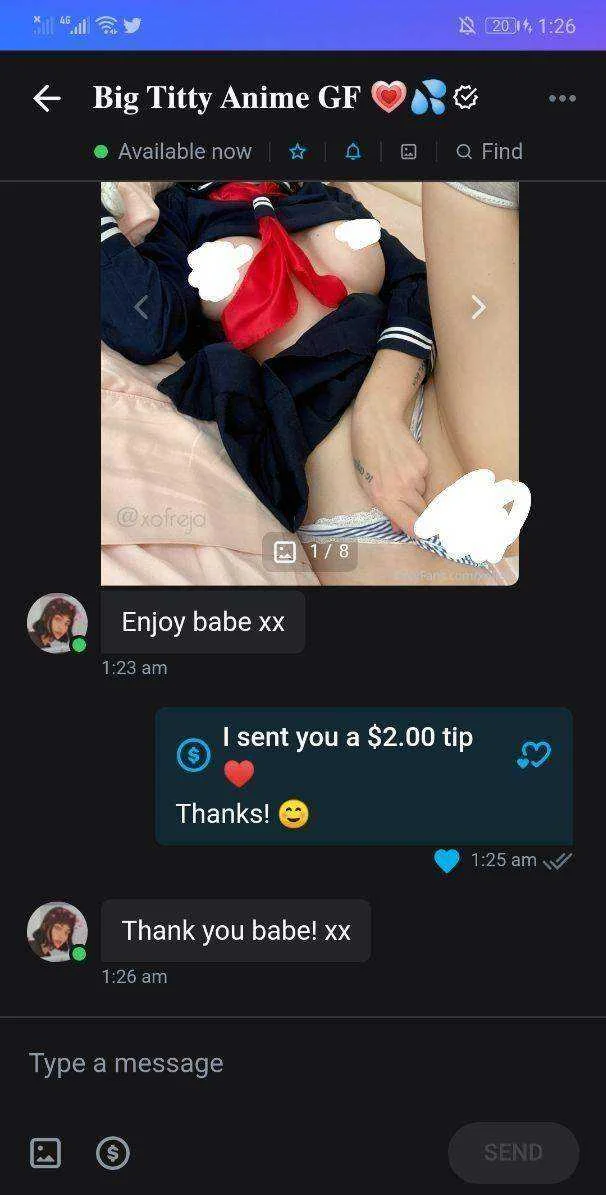Tap the SEND button
This screenshot has height=1195, width=606.
(513, 1153)
